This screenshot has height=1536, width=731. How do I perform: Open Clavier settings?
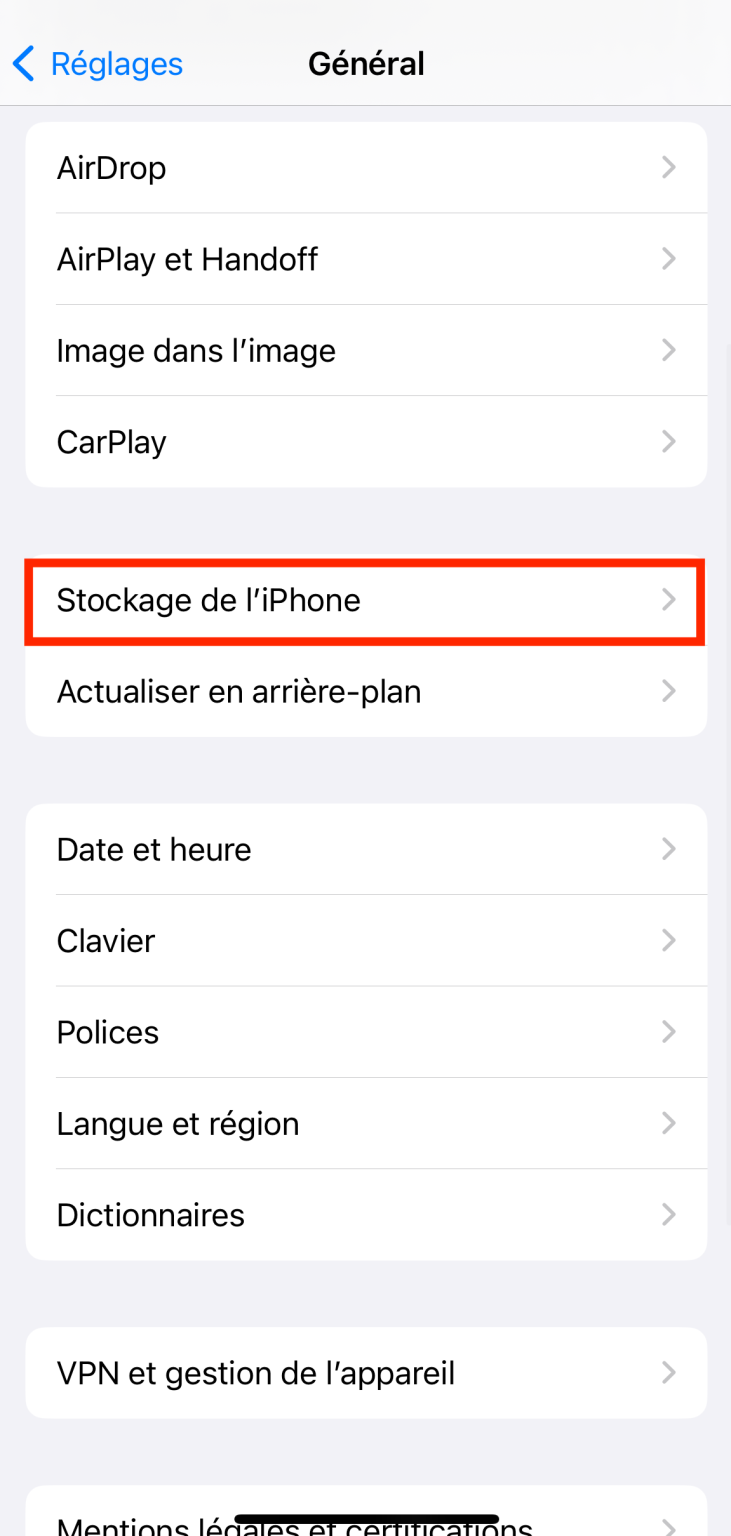[x=365, y=940]
